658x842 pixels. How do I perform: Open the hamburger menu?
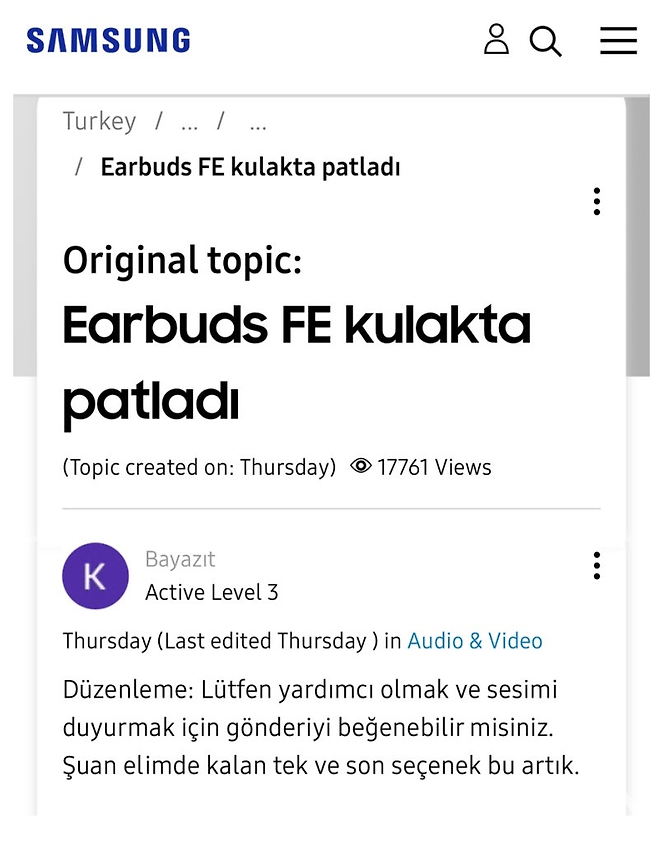[x=618, y=41]
